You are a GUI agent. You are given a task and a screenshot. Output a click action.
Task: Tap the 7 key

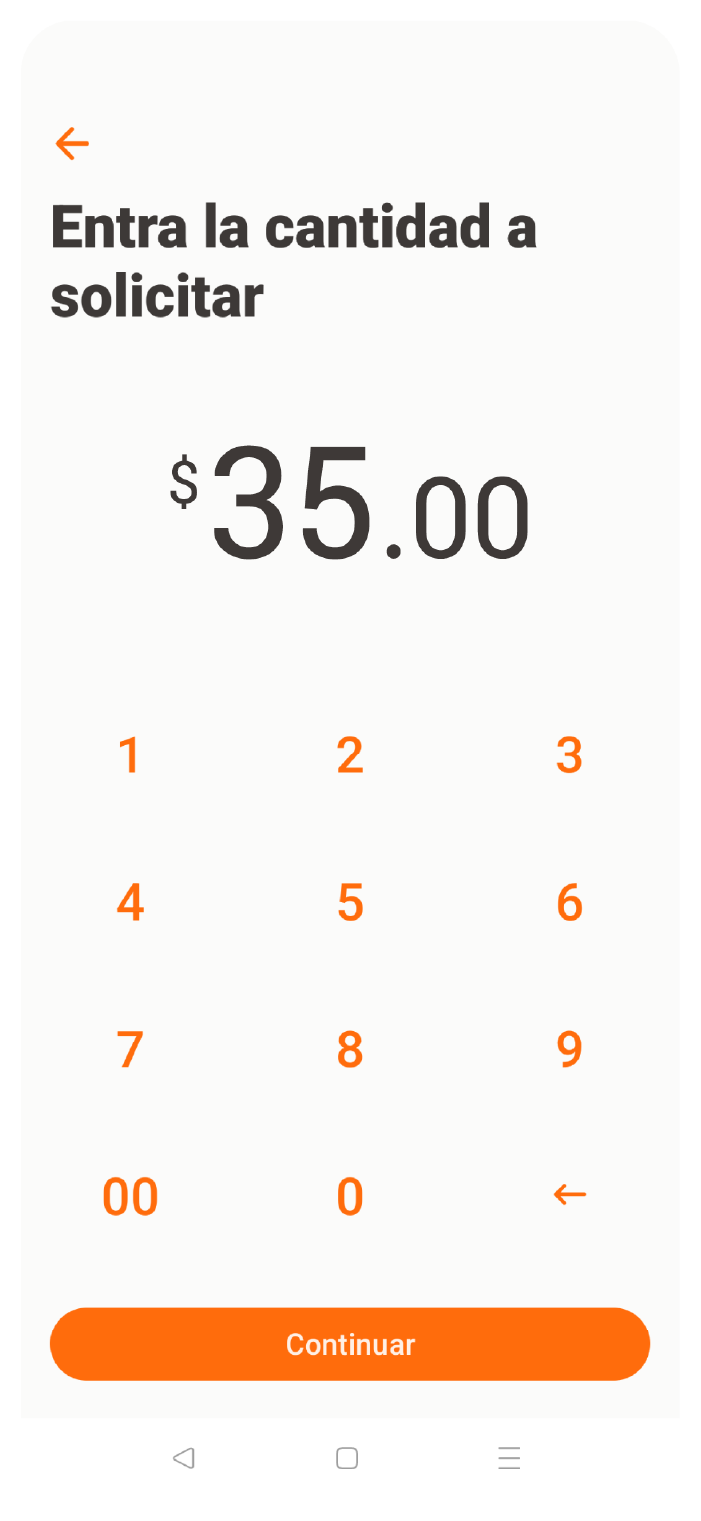[x=130, y=1050]
